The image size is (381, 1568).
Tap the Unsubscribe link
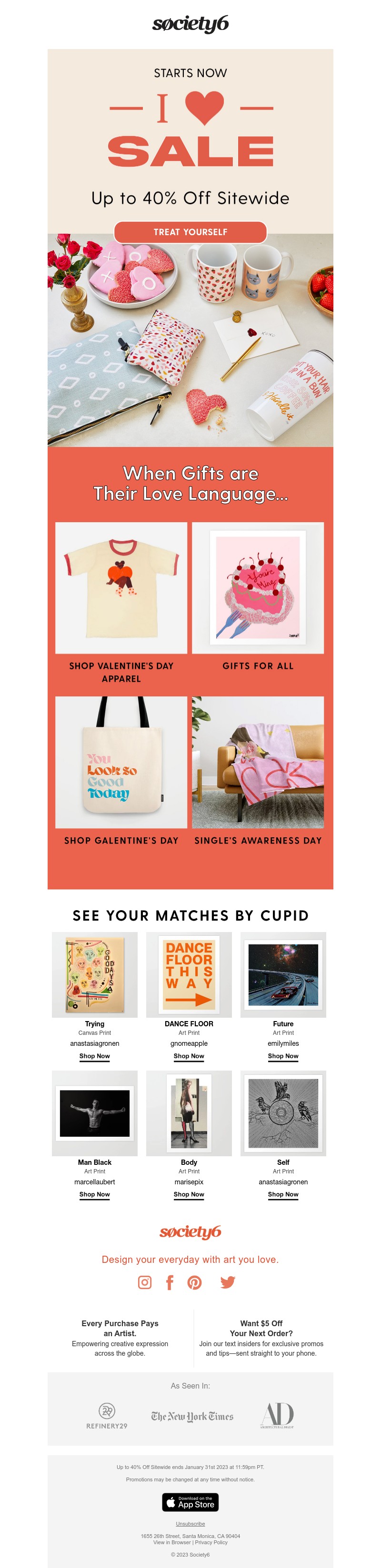point(190,1524)
